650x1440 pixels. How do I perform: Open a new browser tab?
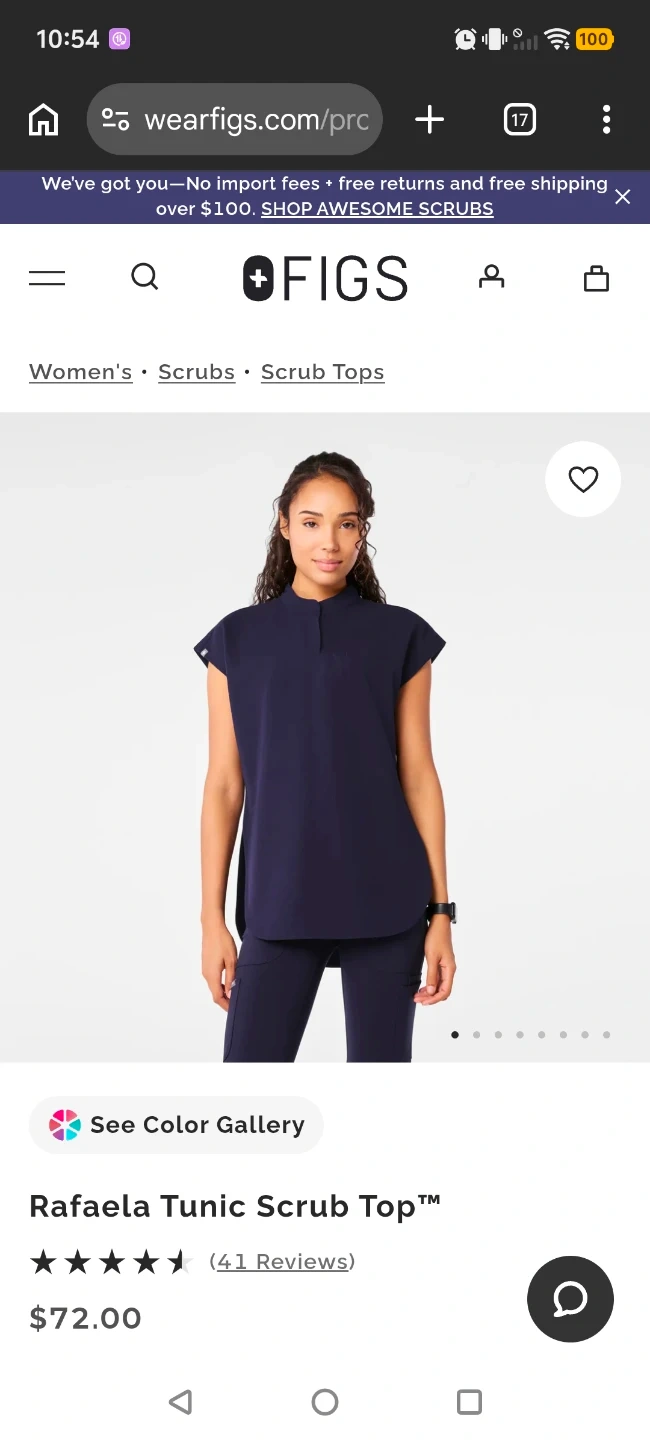pos(429,120)
